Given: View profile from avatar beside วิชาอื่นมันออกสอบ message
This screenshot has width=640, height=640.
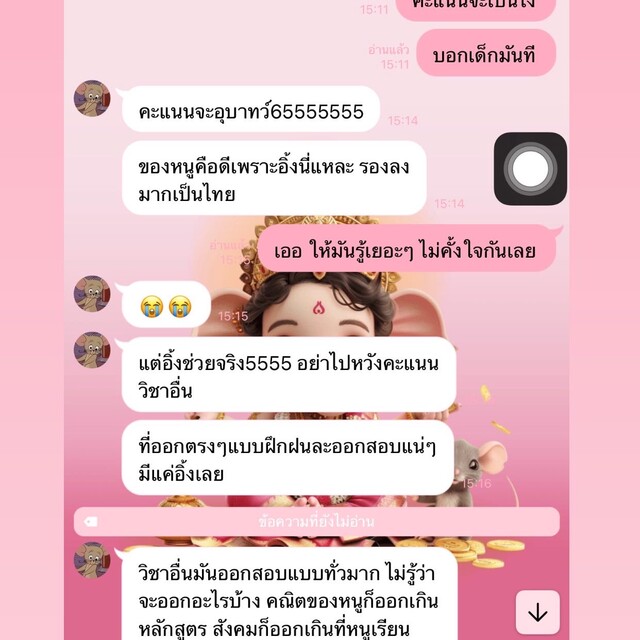Looking at the screenshot, I should 93,560.
